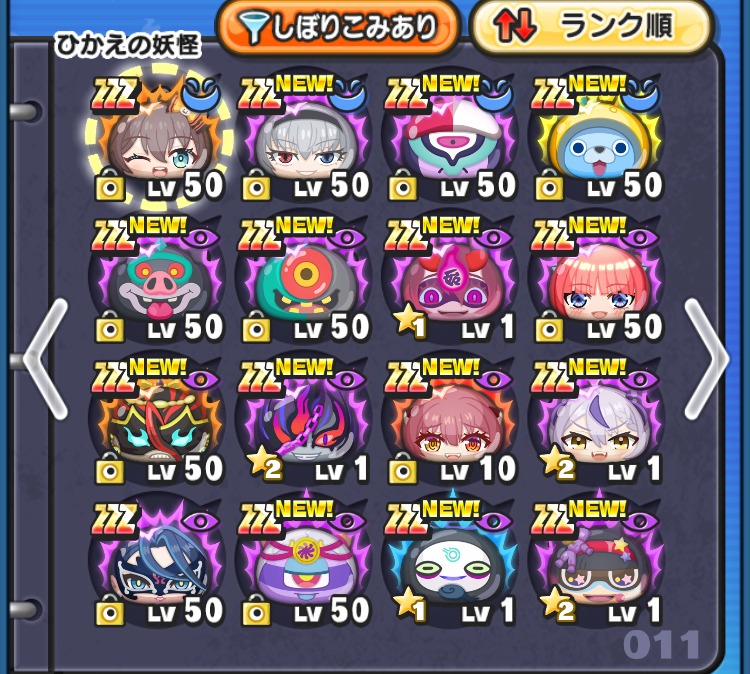750x674 pixels.
Task: Select the blue seal yokai in yellow hood
Action: tap(597, 142)
